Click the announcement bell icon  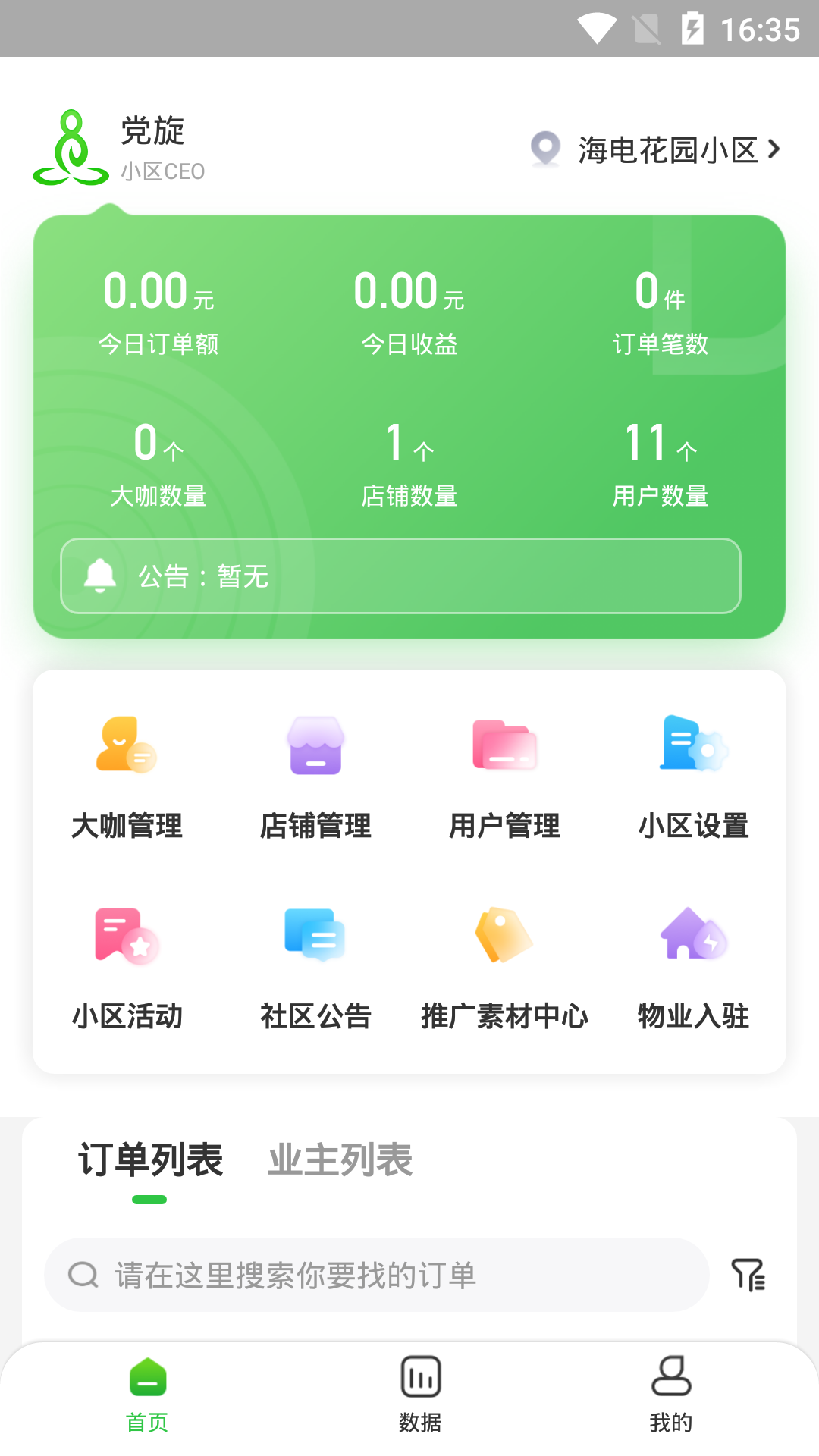pyautogui.click(x=99, y=576)
